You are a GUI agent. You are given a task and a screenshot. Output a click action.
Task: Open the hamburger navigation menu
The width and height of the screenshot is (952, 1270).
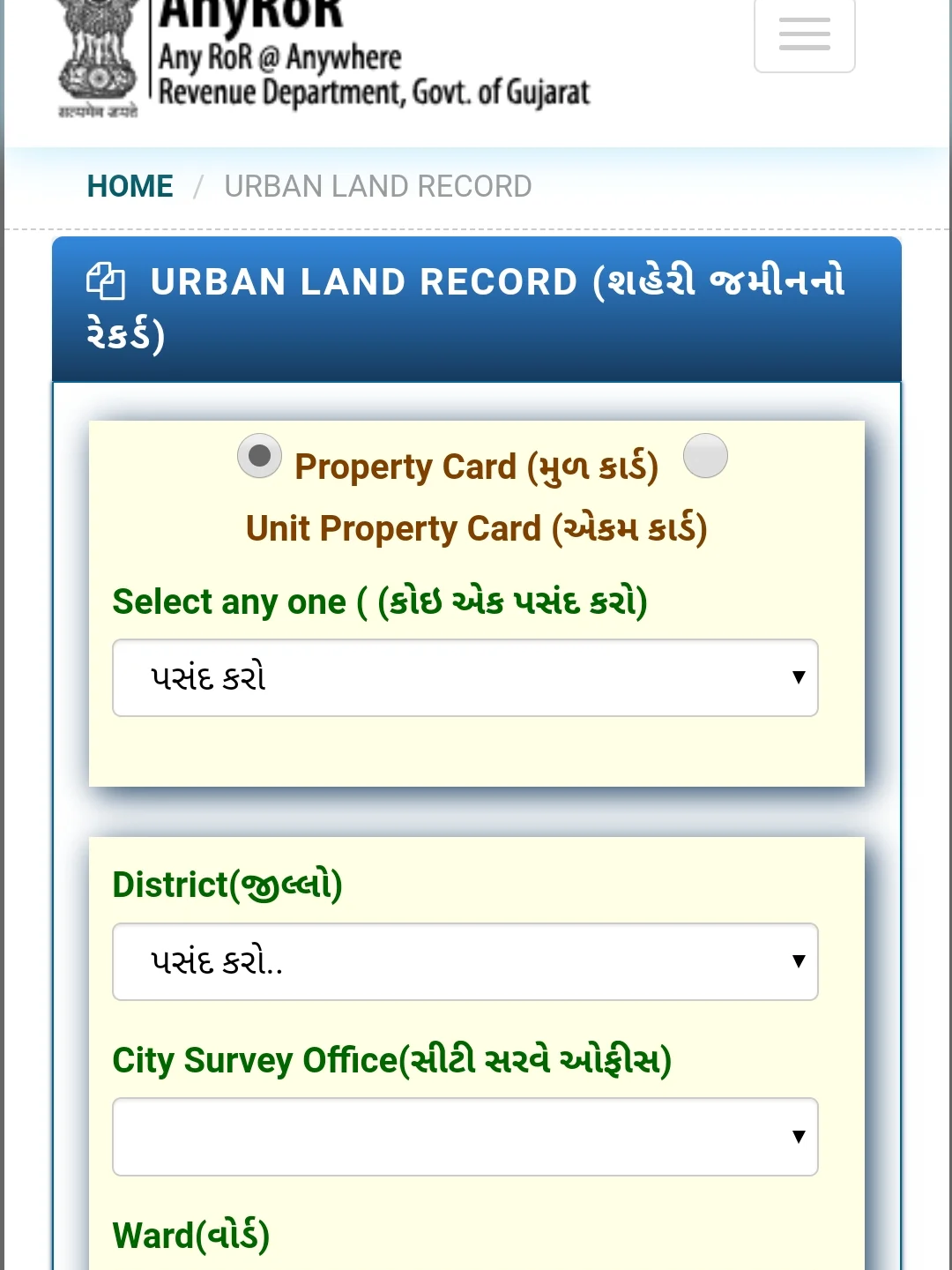coord(803,35)
